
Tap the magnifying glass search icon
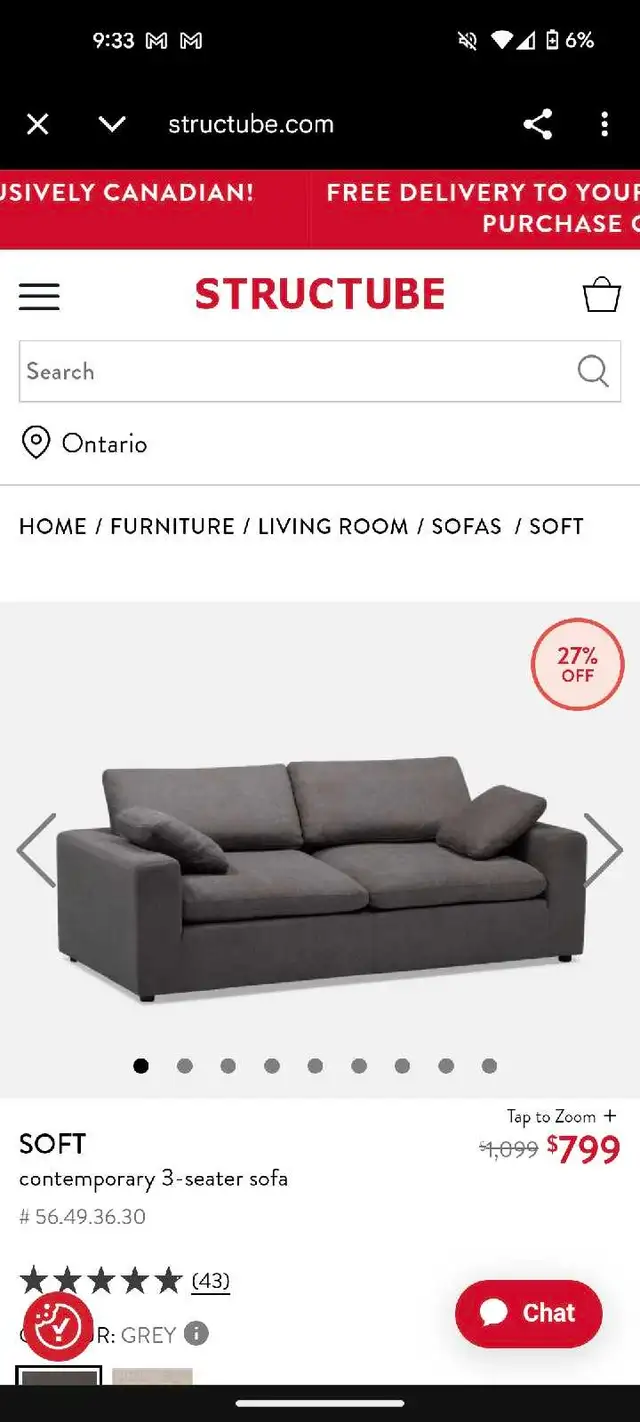tap(593, 371)
